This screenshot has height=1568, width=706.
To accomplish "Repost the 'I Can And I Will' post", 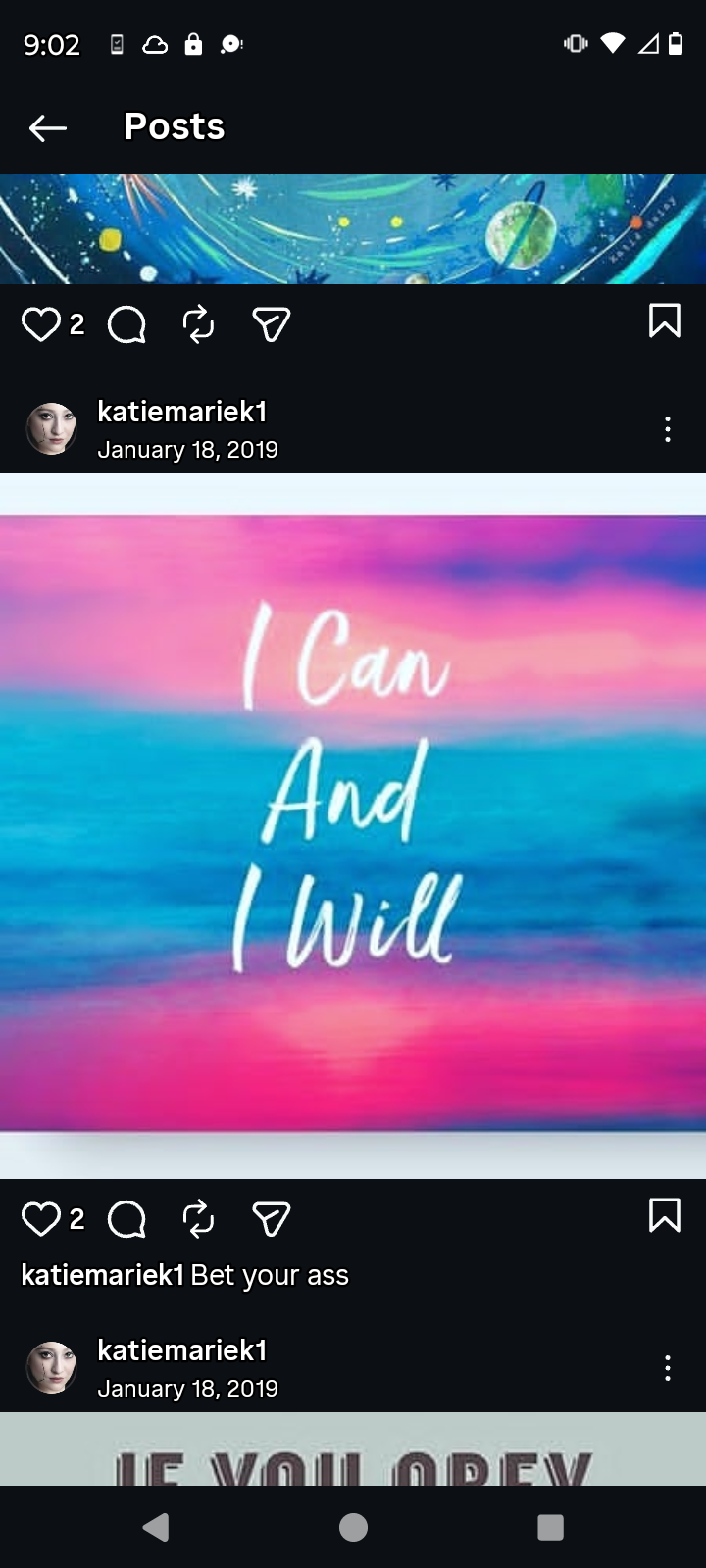I will point(198,1219).
